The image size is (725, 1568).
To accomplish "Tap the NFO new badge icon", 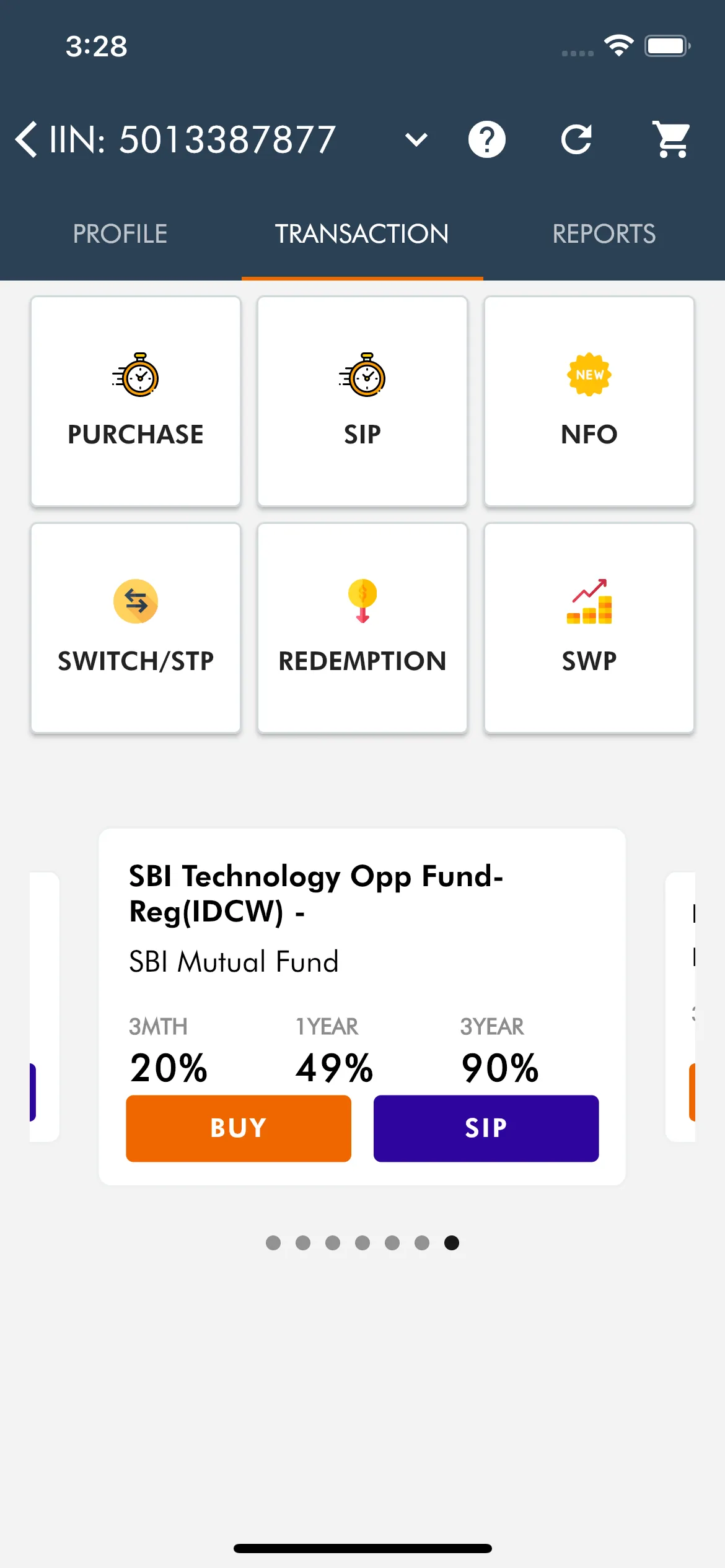I will pyautogui.click(x=588, y=375).
